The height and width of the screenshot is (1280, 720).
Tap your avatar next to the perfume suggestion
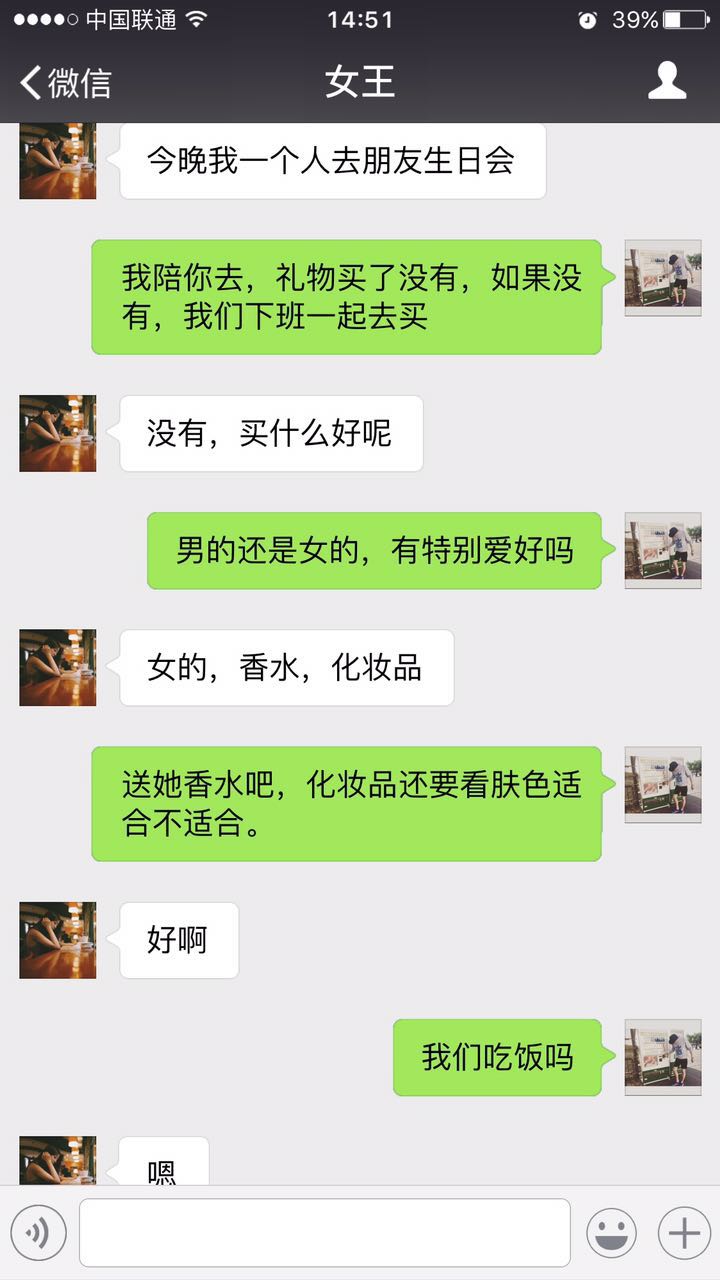662,785
